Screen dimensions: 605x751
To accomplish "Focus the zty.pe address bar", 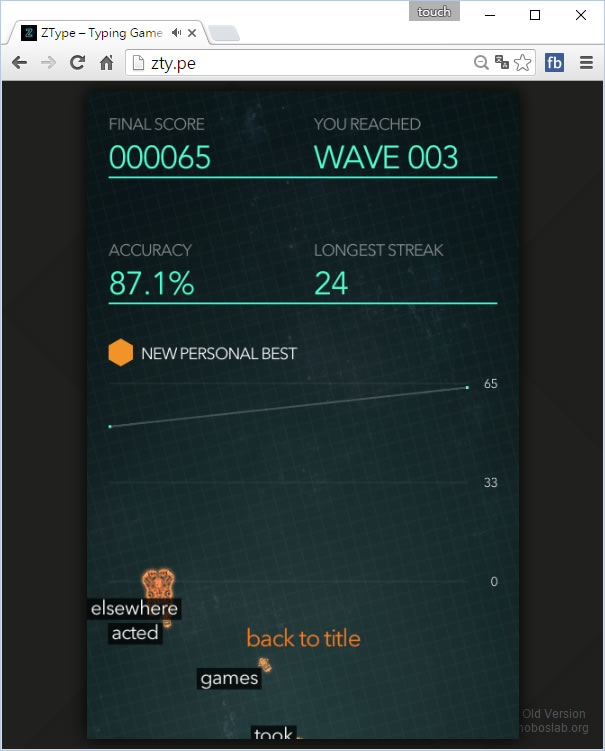I will (x=300, y=63).
